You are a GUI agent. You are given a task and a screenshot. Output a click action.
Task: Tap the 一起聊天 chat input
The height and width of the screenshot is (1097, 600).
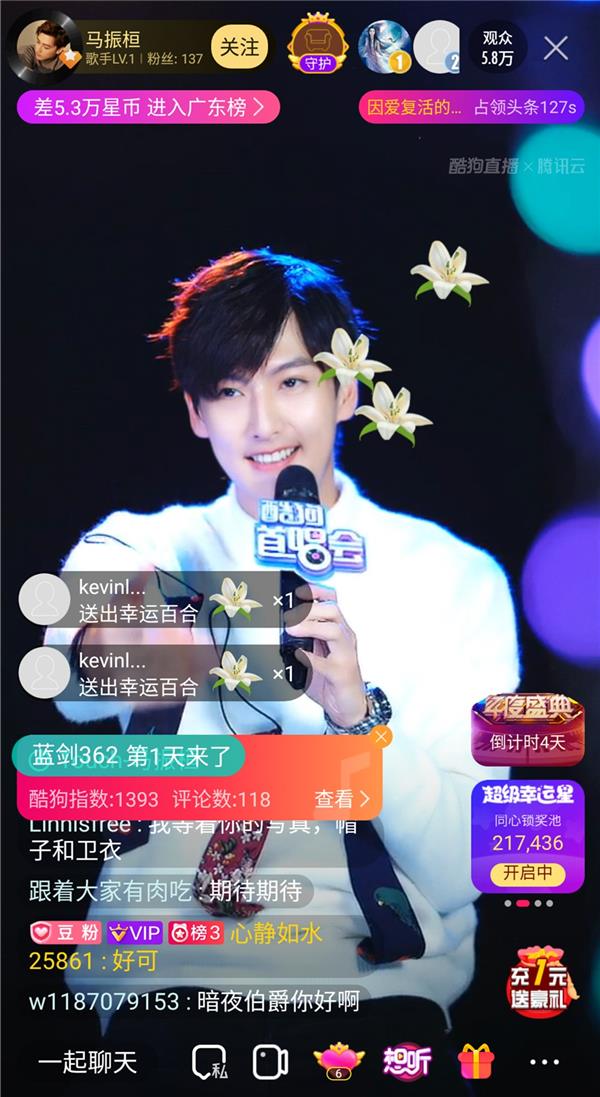point(87,1061)
